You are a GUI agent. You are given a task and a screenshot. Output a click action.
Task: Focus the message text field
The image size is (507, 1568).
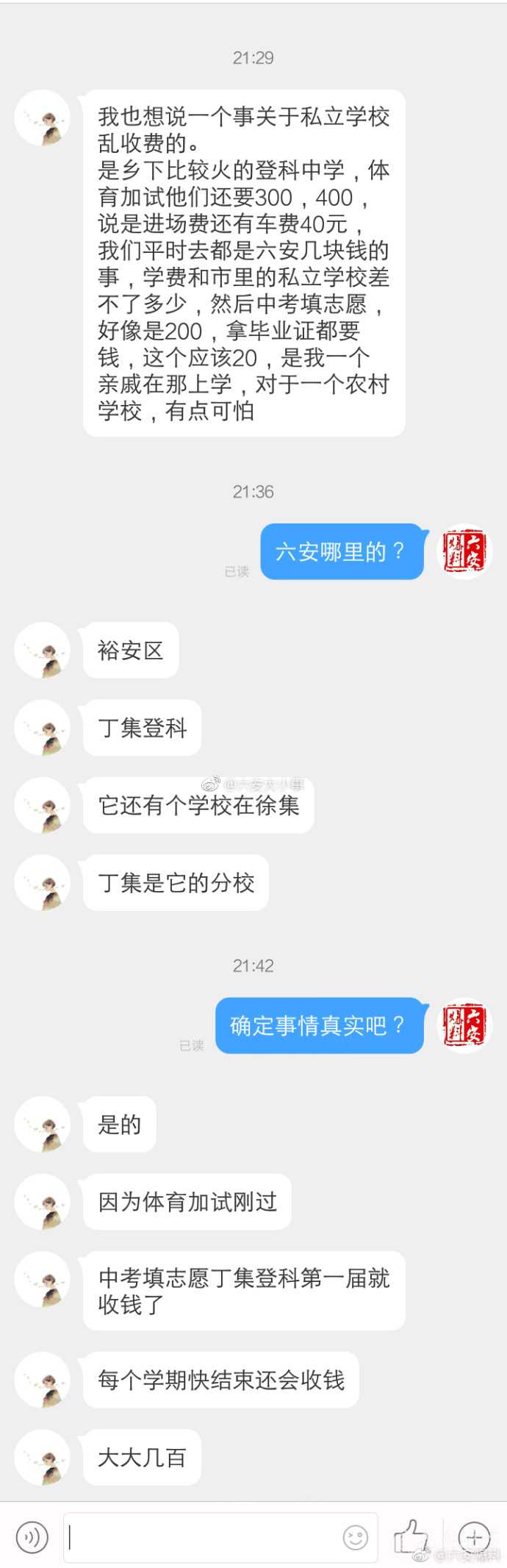202,1536
